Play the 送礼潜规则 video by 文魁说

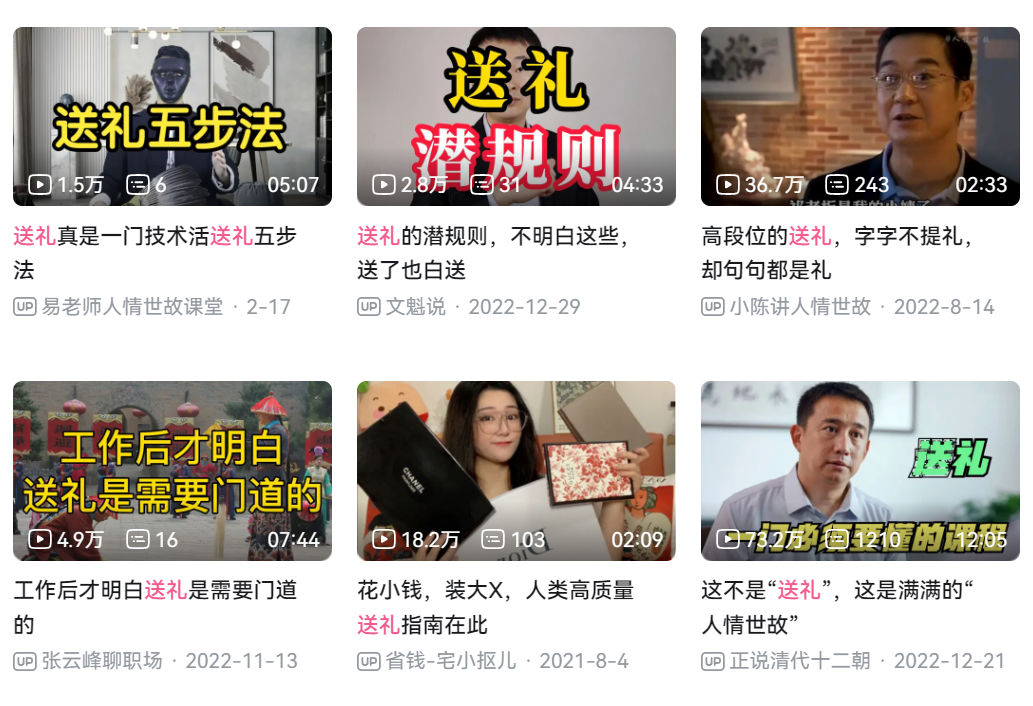pyautogui.click(x=516, y=117)
